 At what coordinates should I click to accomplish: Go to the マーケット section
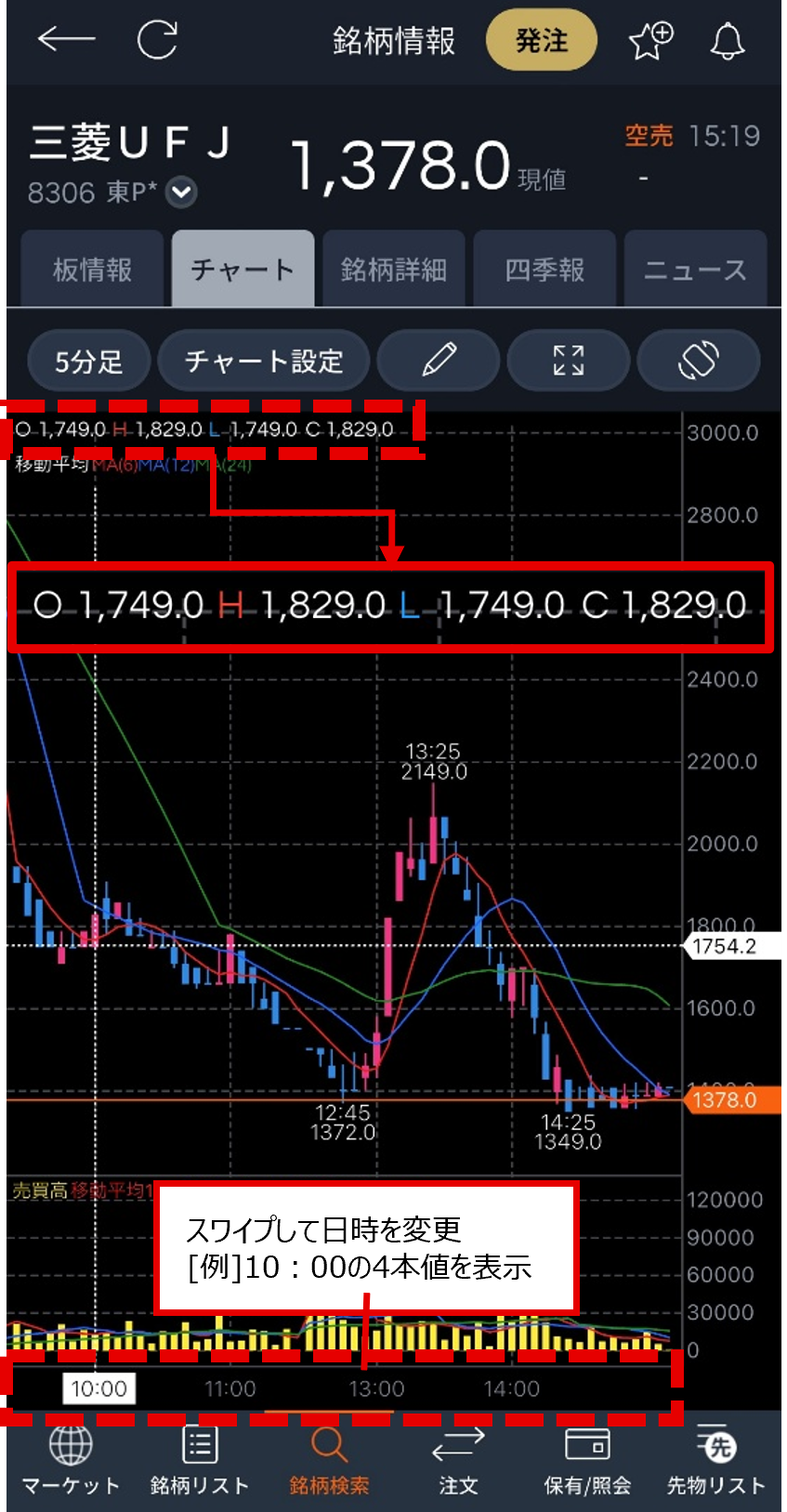[71, 1459]
